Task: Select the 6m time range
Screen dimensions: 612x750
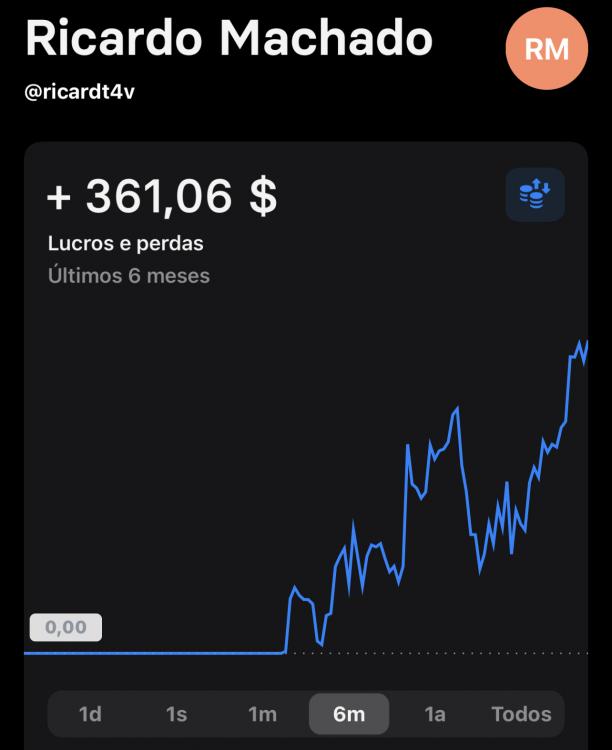Action: pos(348,714)
